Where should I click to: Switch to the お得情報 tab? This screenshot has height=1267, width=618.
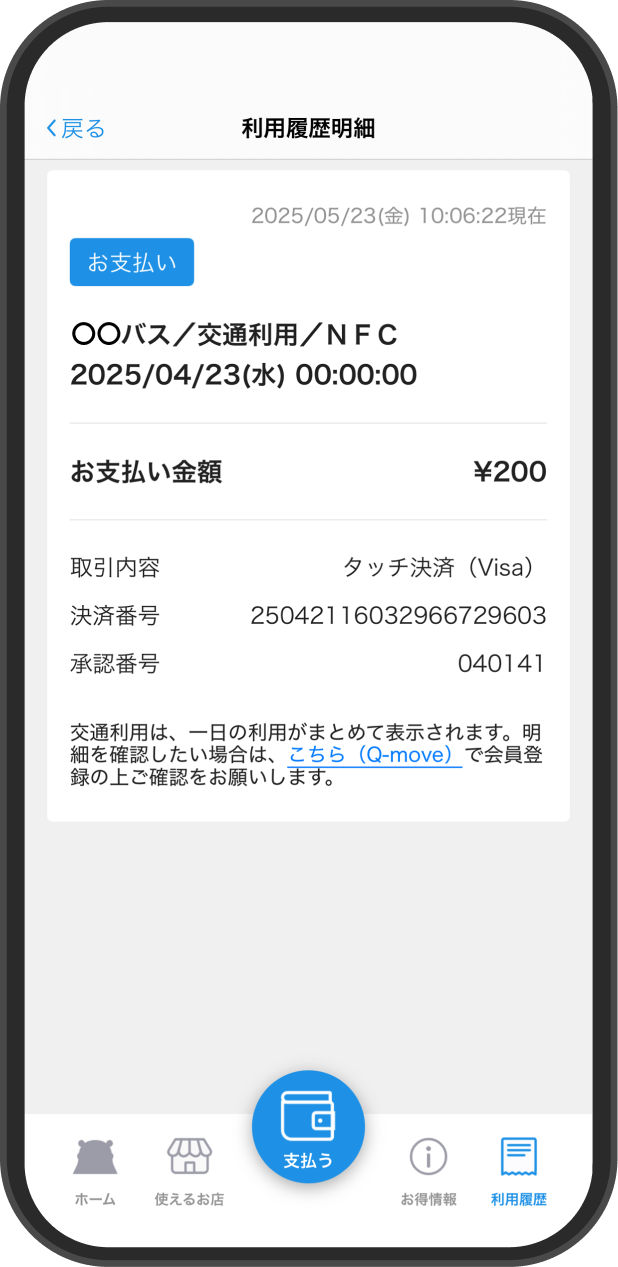click(428, 1171)
